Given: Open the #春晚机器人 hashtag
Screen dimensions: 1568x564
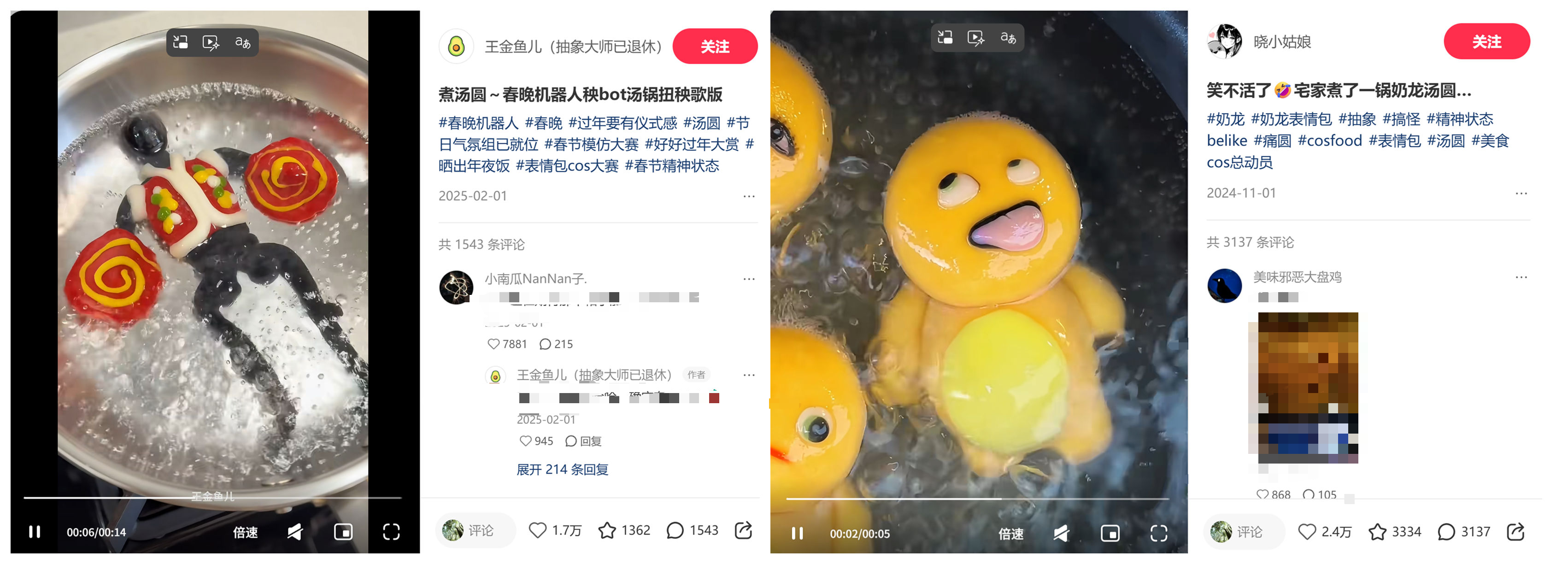Looking at the screenshot, I should 478,123.
